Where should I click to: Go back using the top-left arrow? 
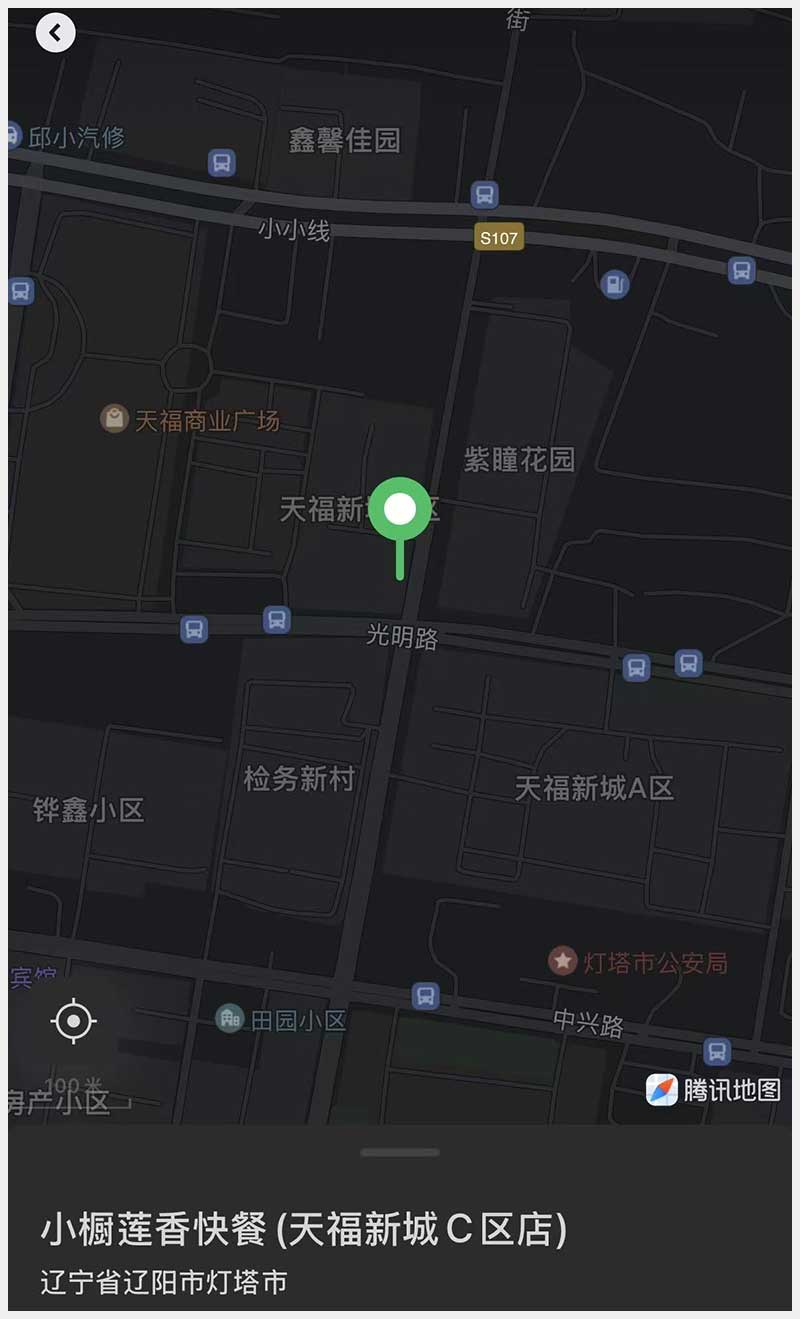55,33
